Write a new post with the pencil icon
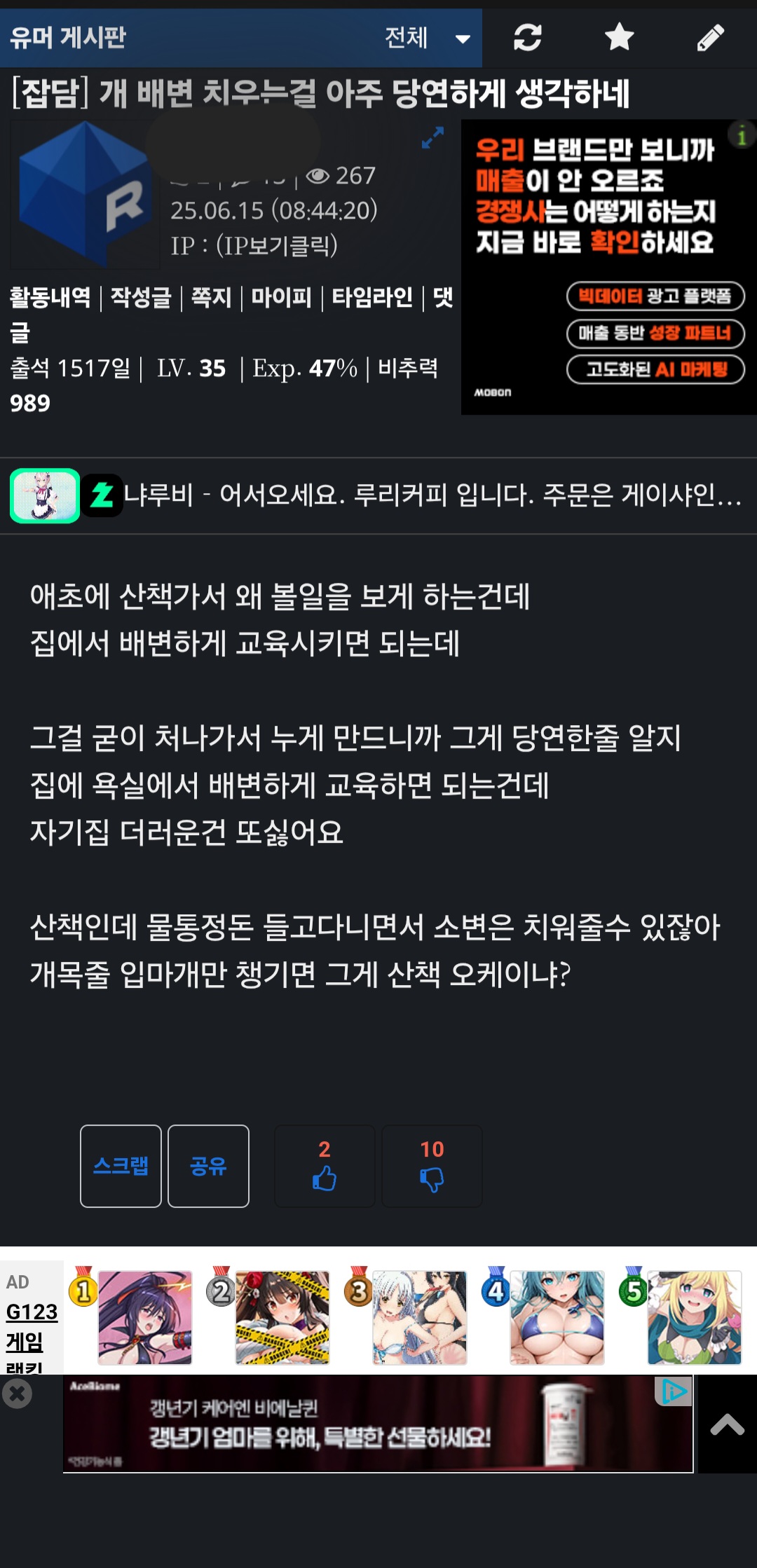Image resolution: width=757 pixels, height=1568 pixels. point(710,38)
